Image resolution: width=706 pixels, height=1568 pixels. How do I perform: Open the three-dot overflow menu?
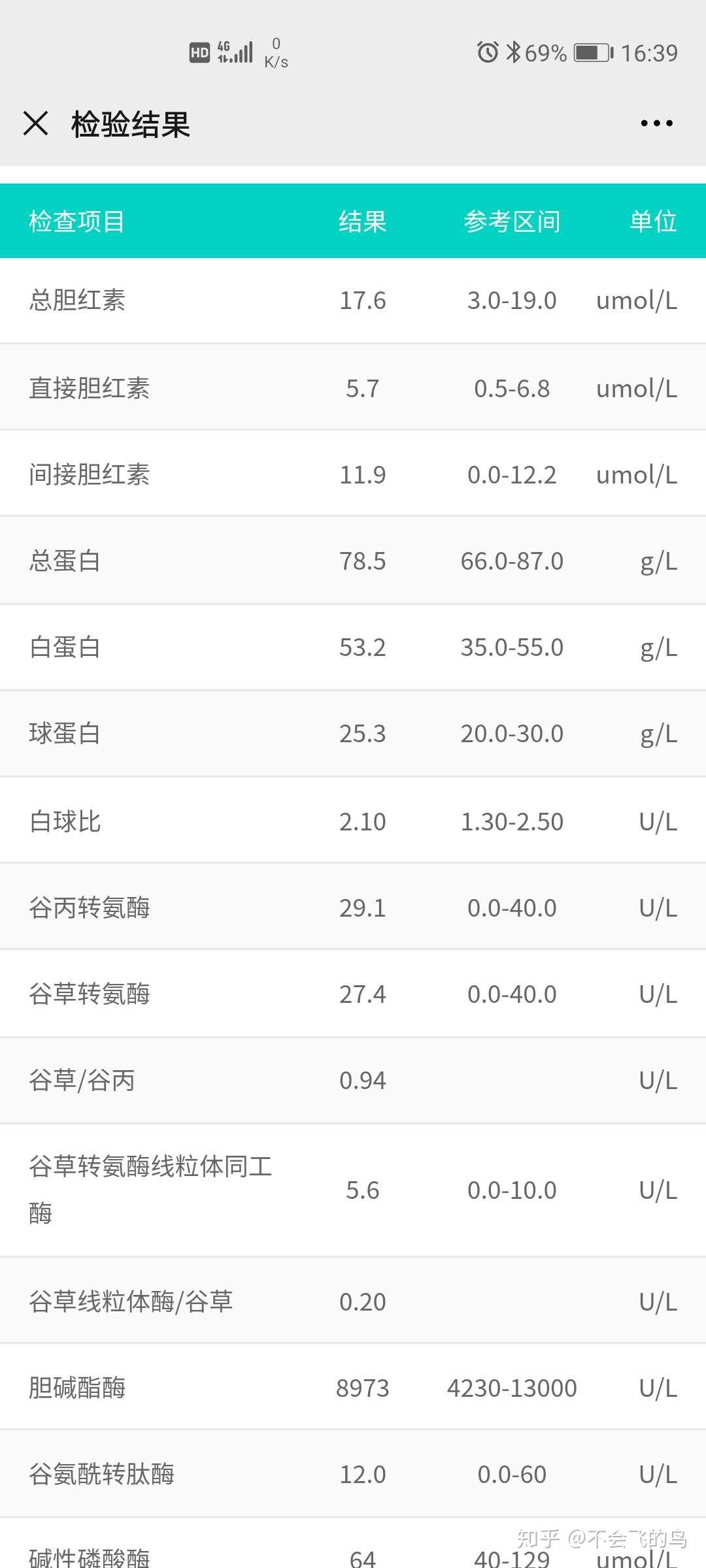(656, 123)
